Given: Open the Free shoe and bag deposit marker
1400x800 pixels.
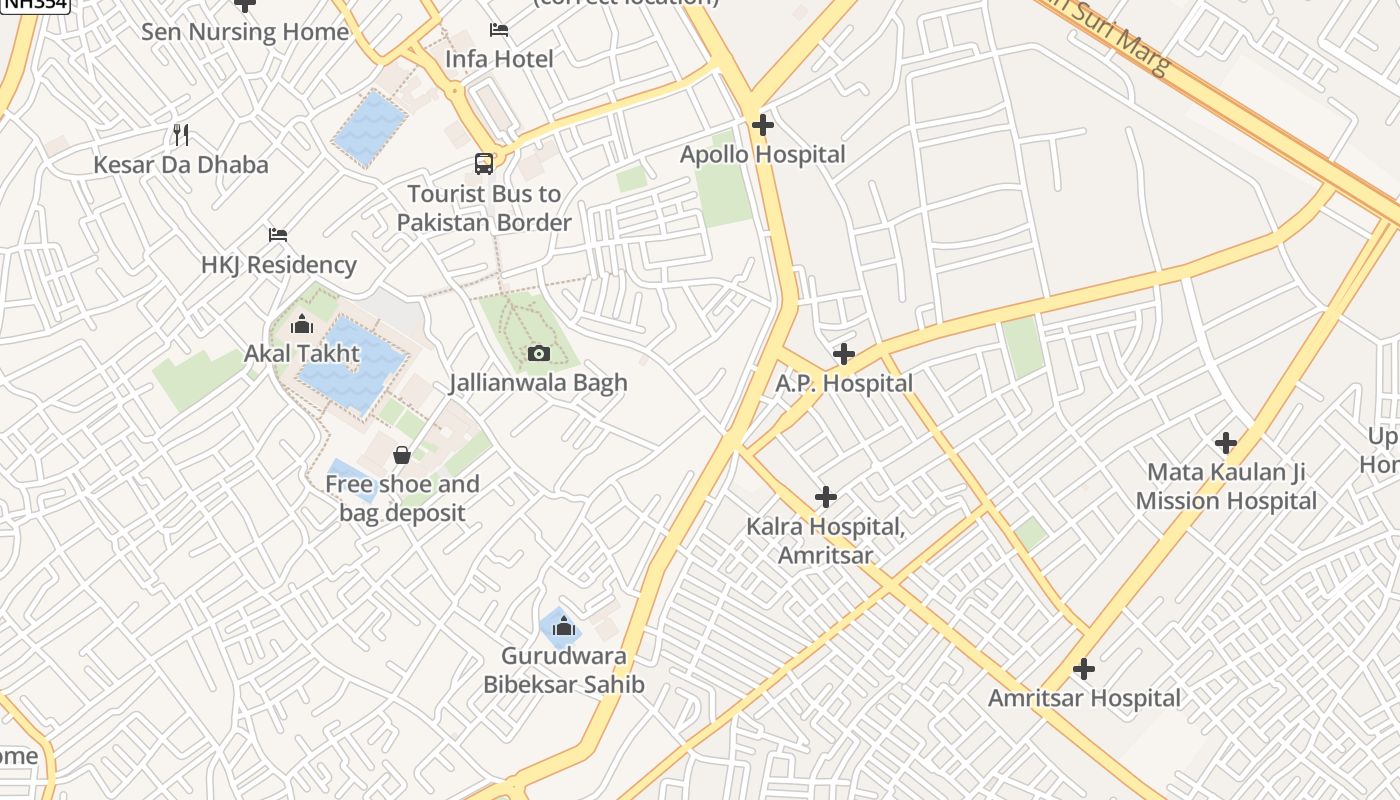Looking at the screenshot, I should click(x=402, y=455).
